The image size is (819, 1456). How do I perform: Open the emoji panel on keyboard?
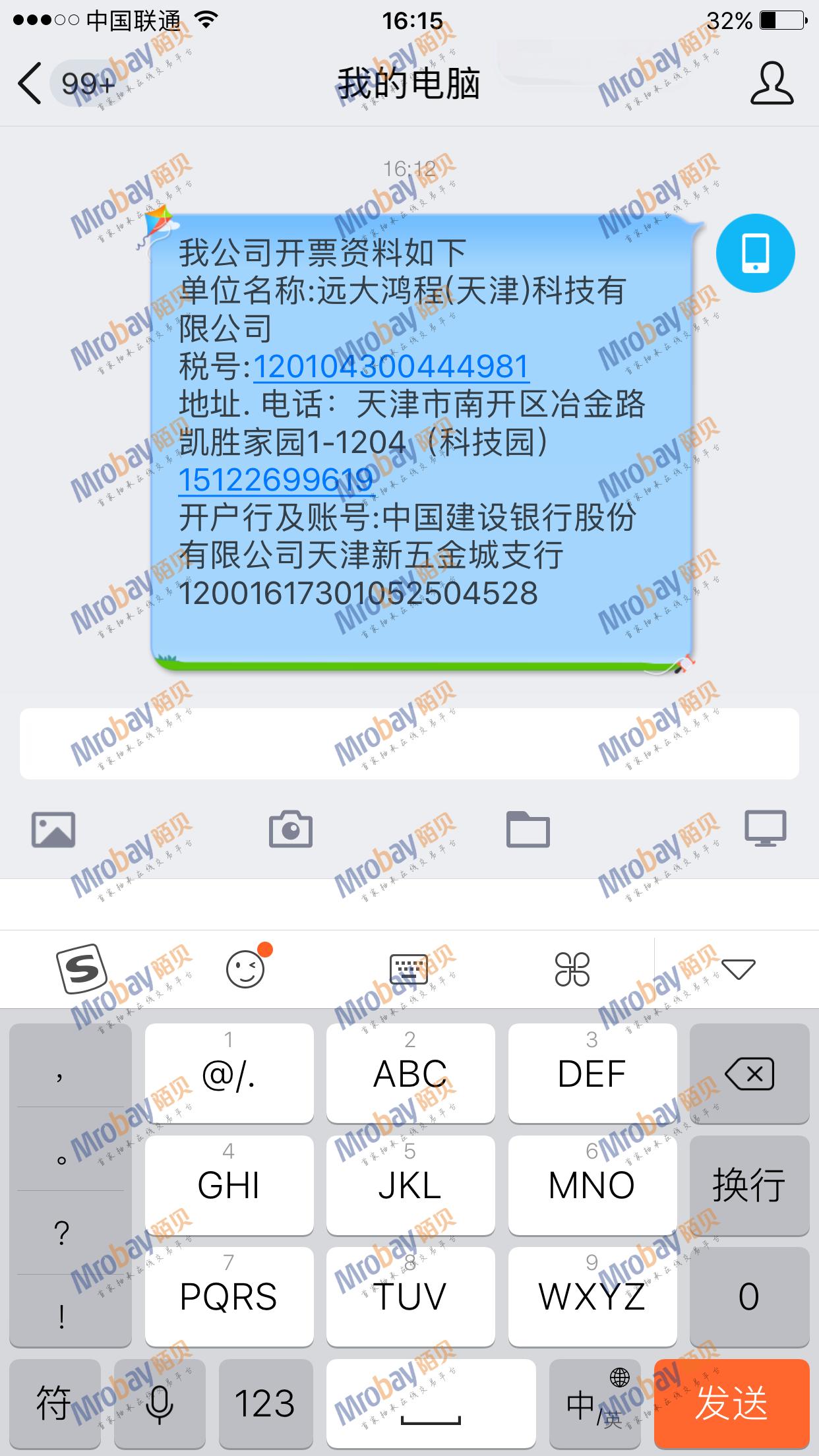point(245,969)
